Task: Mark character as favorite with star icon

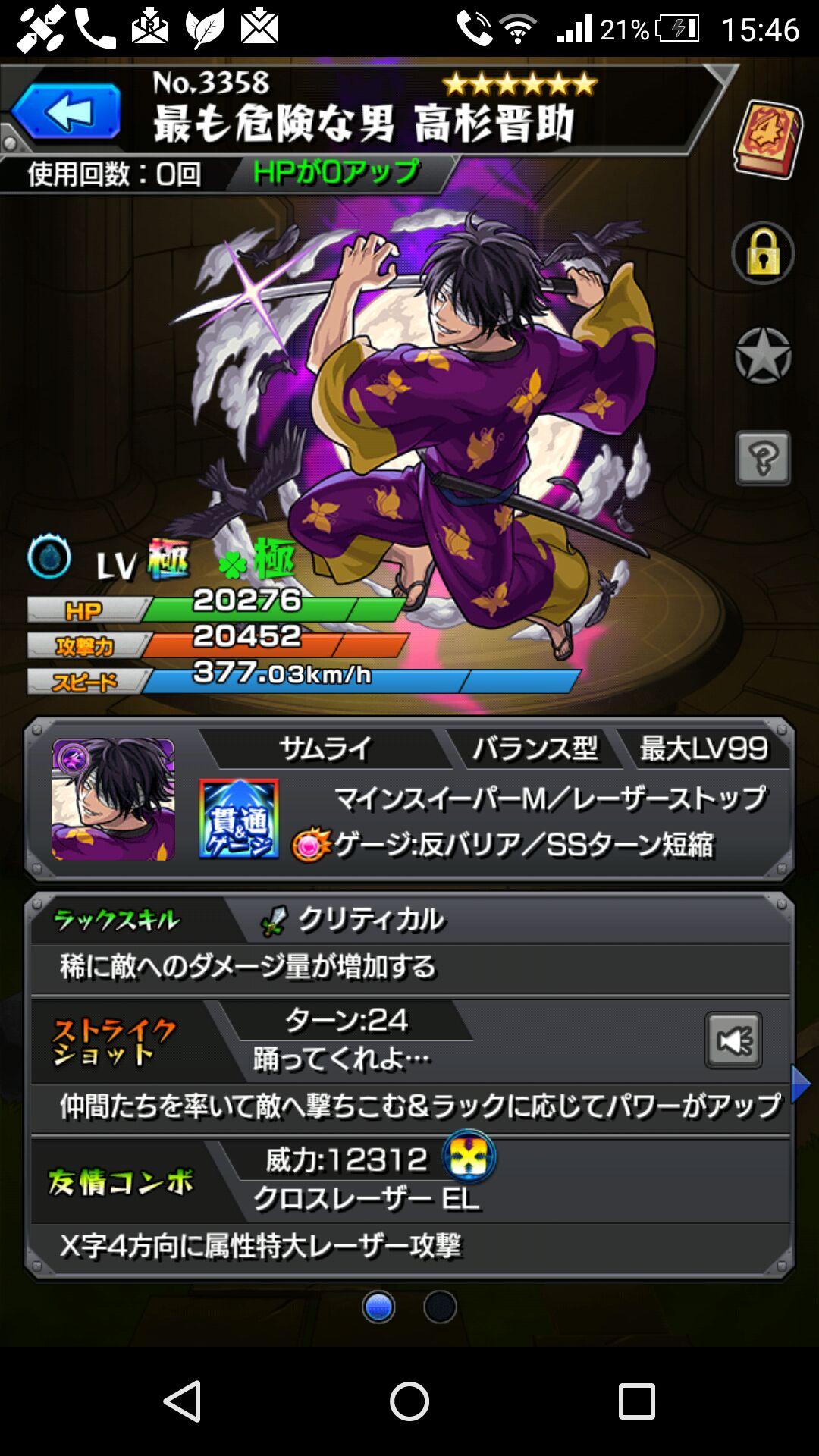Action: click(763, 356)
